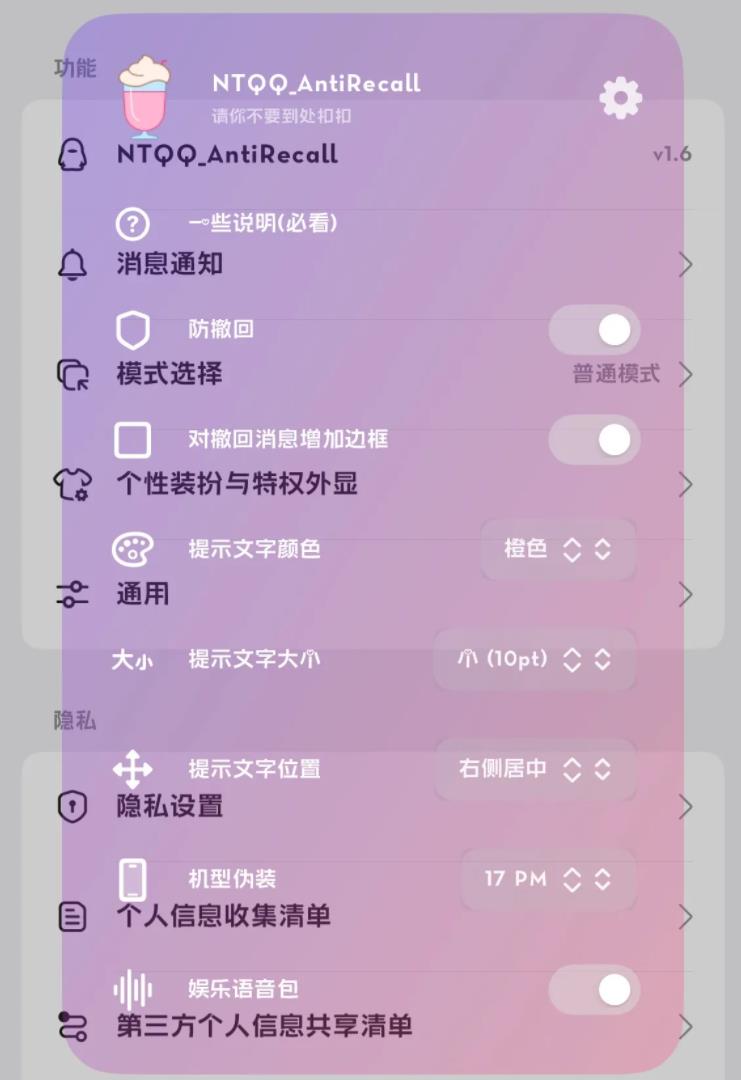Toggle 对撤回消息增加边框 switch
The height and width of the screenshot is (1080, 741).
pos(595,439)
